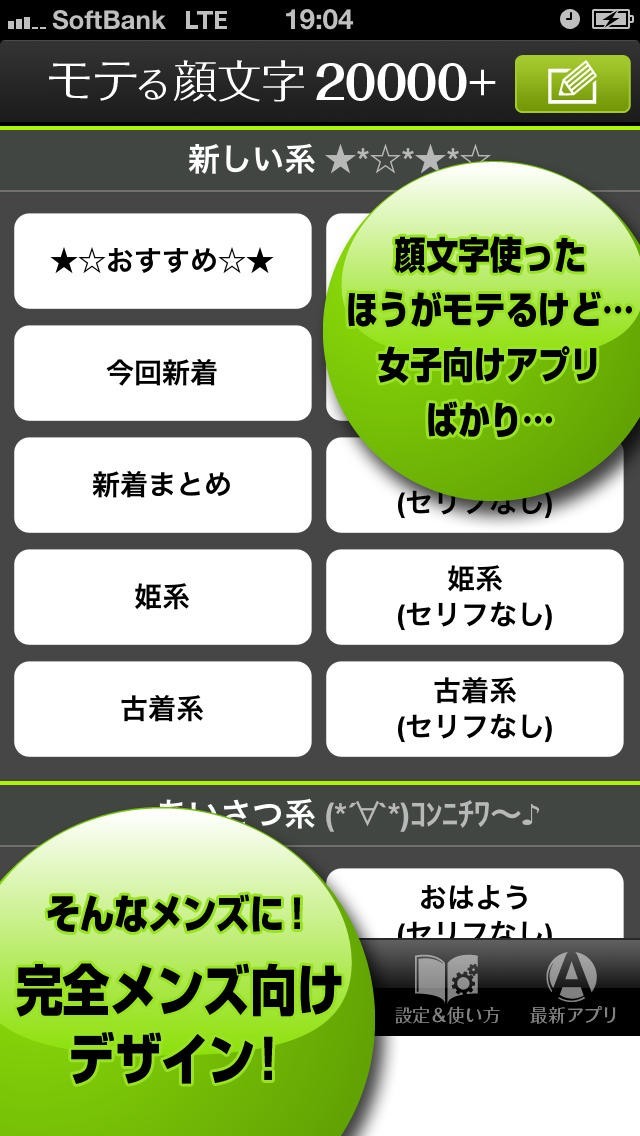Open the compose note icon
The width and height of the screenshot is (640, 1136).
[x=573, y=85]
